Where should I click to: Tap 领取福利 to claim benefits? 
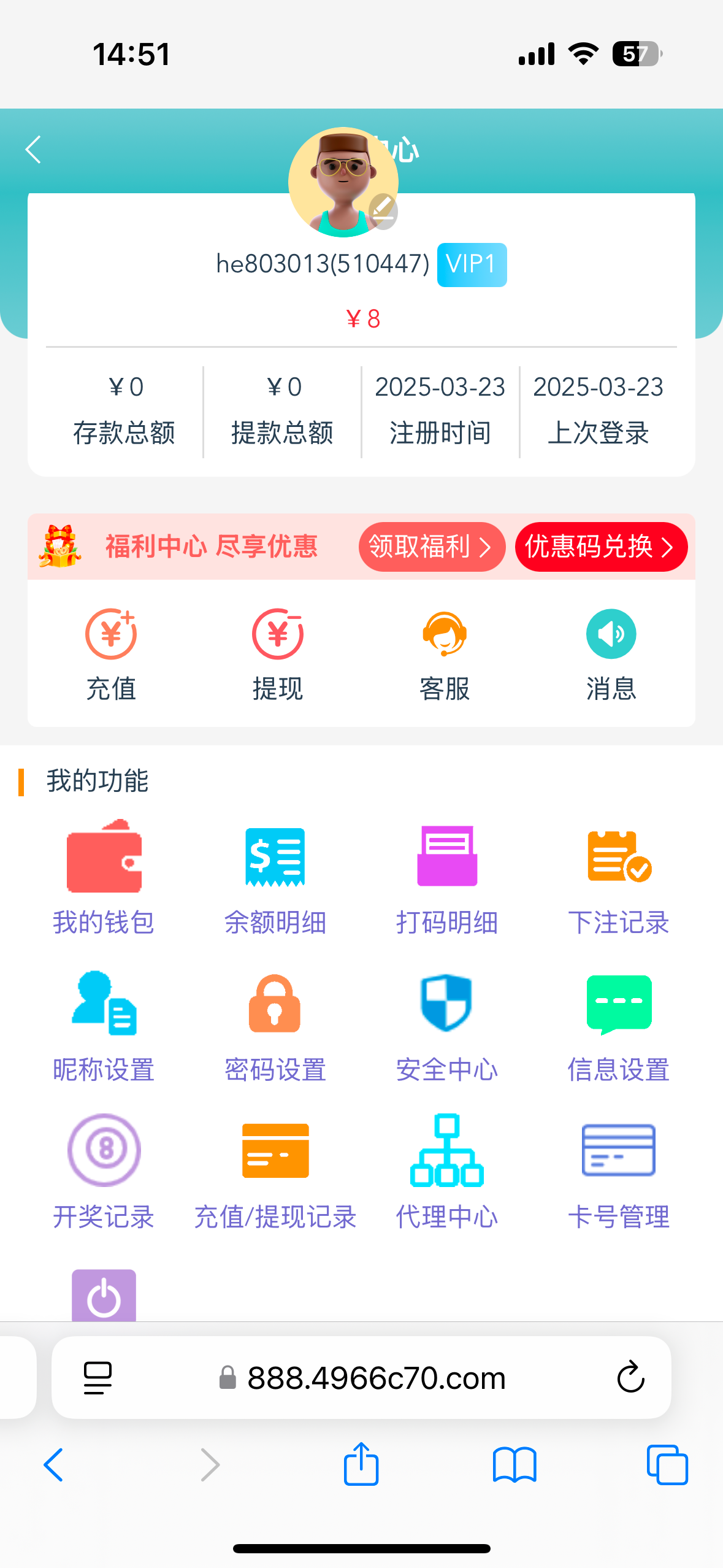pyautogui.click(x=431, y=547)
